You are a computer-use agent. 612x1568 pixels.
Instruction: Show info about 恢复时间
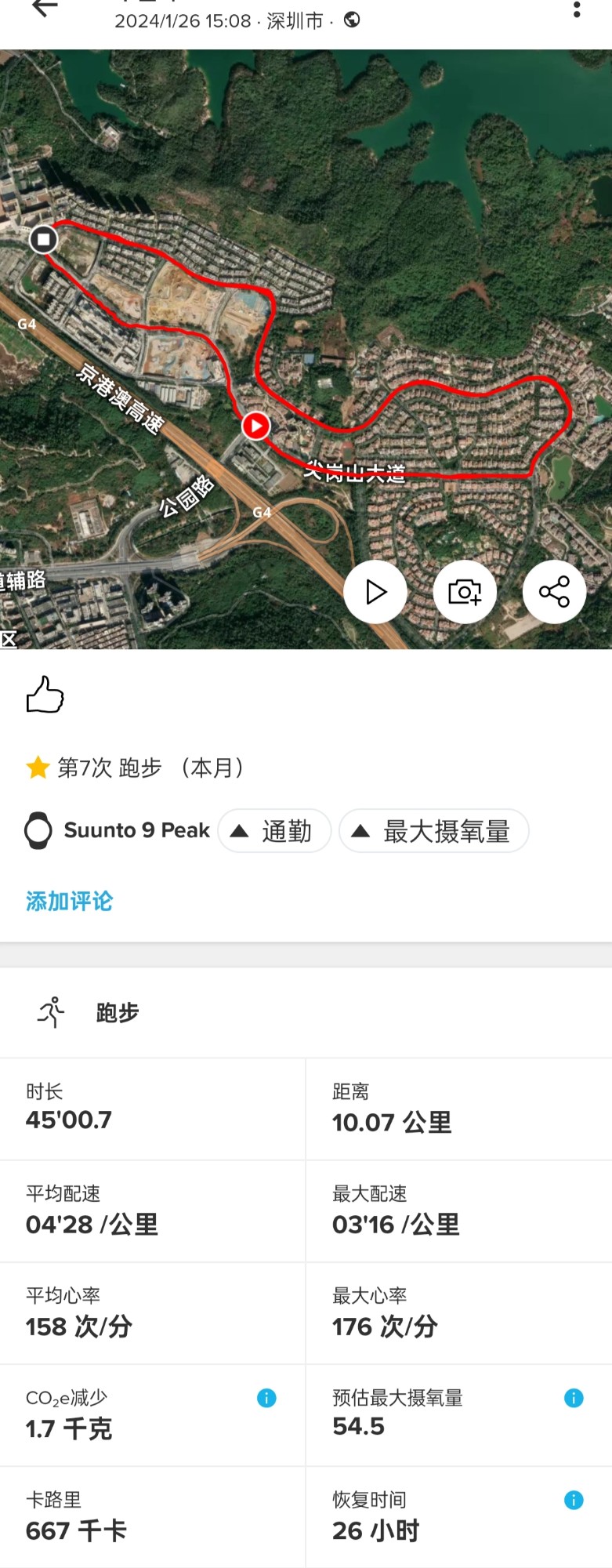(x=574, y=1500)
